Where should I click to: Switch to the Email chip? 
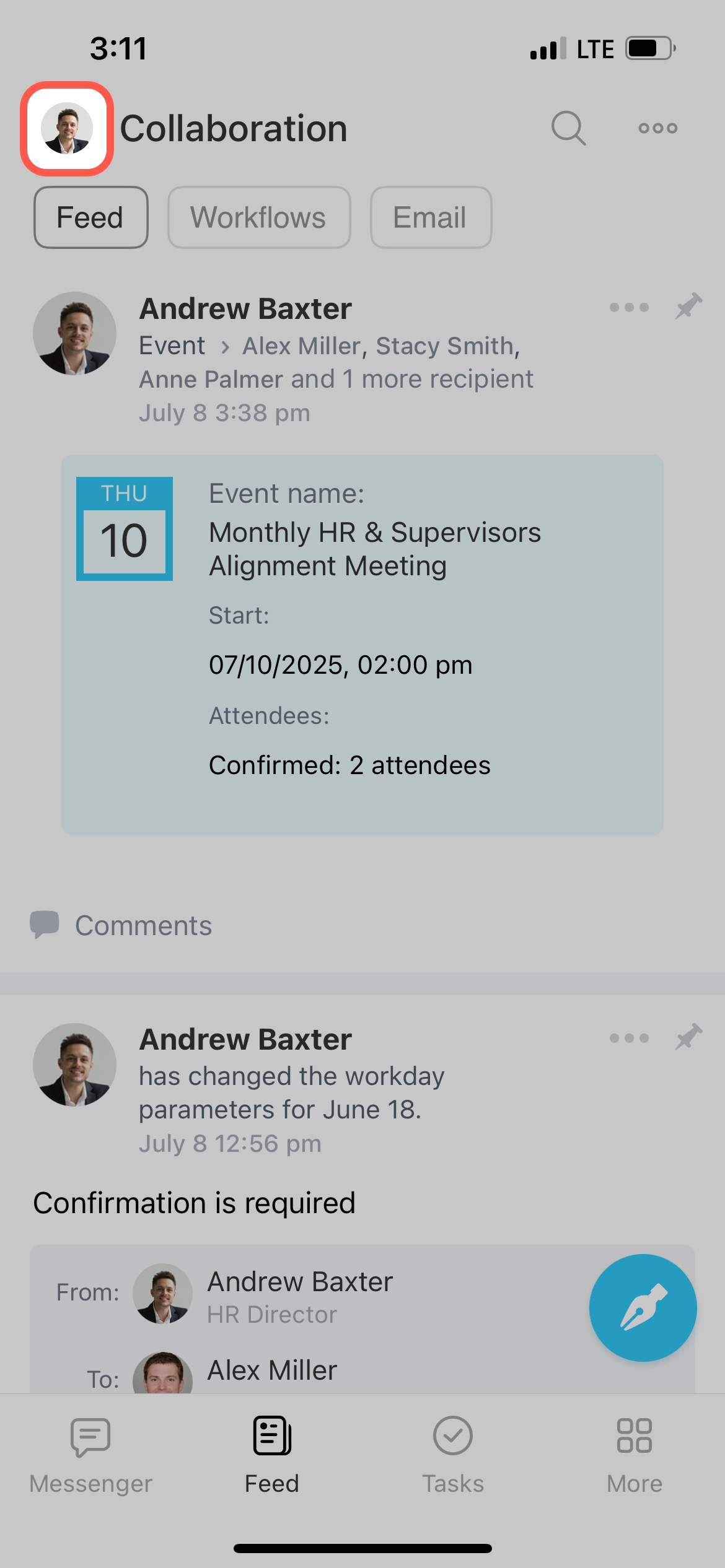(x=430, y=217)
